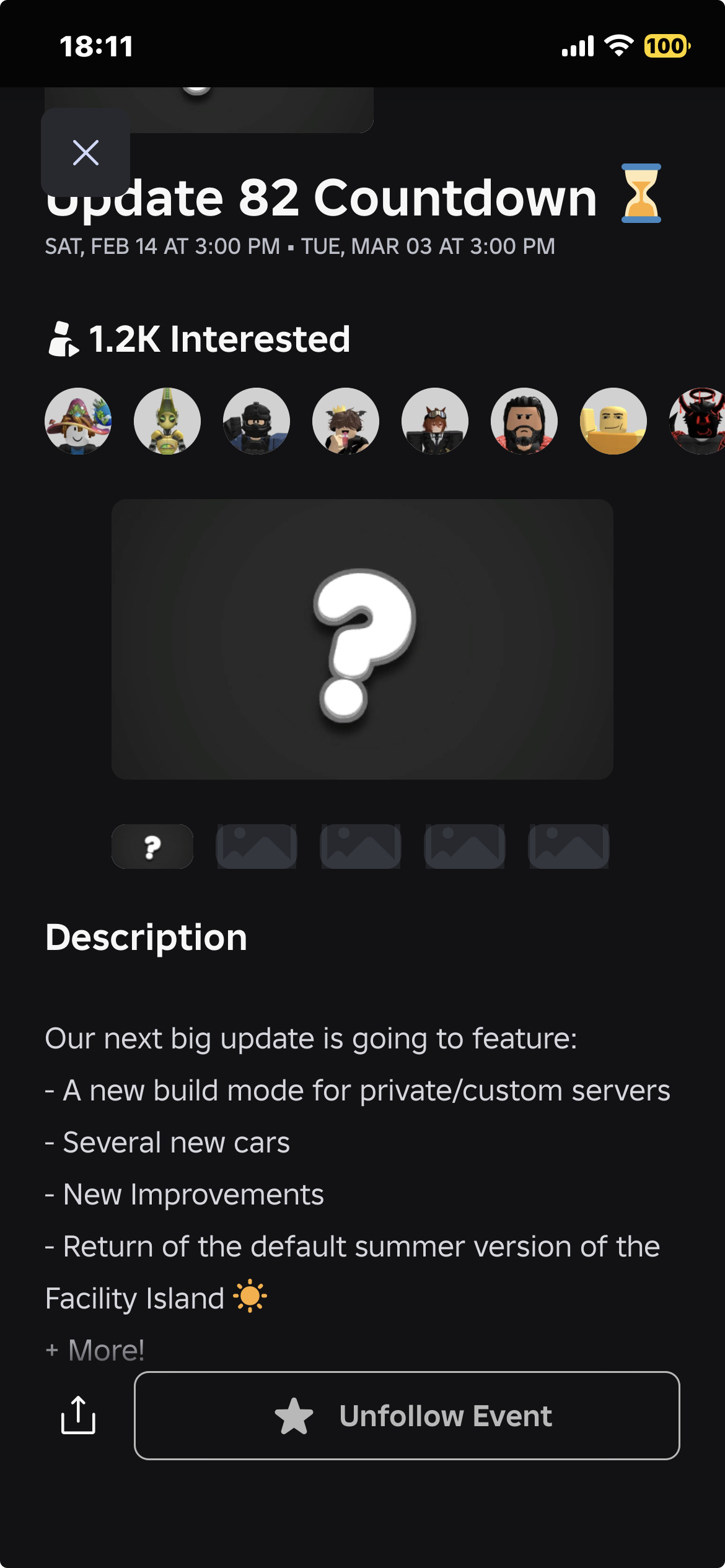The image size is (725, 1568).
Task: View the wizard-hat avatar's profile
Action: 78,421
